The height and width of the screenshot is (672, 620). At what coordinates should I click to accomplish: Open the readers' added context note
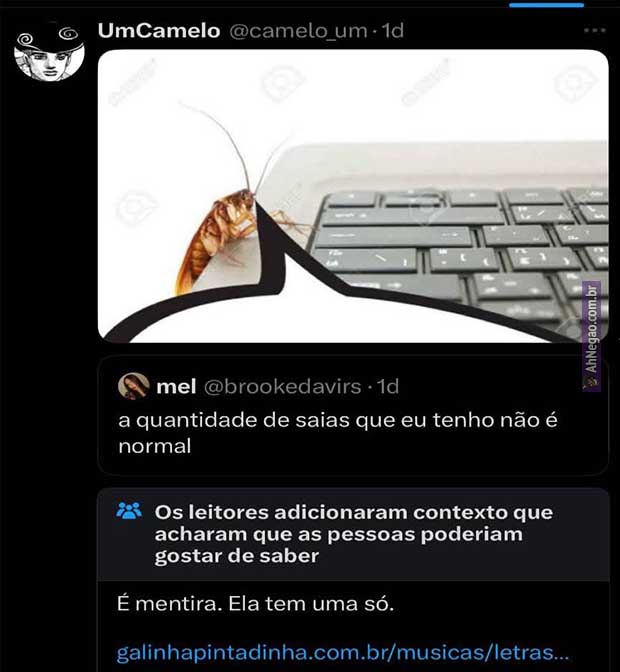click(352, 533)
